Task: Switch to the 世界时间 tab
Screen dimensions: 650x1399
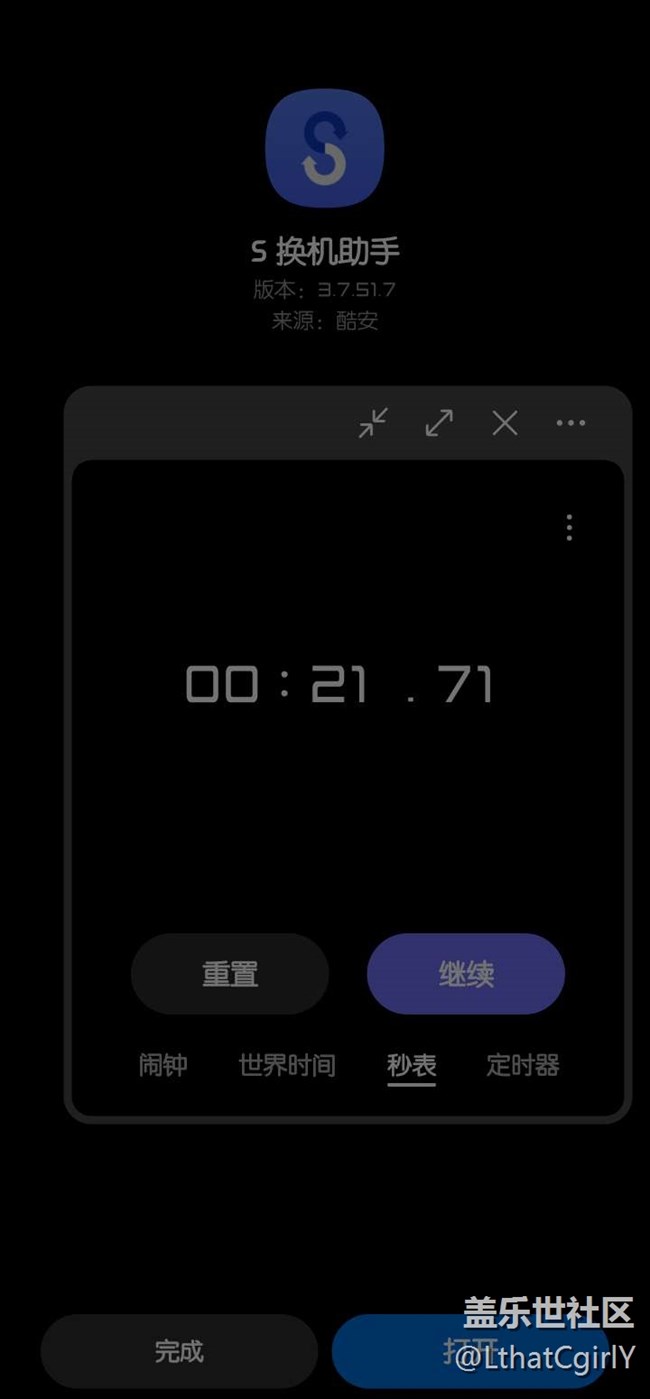Action: pyautogui.click(x=287, y=1065)
